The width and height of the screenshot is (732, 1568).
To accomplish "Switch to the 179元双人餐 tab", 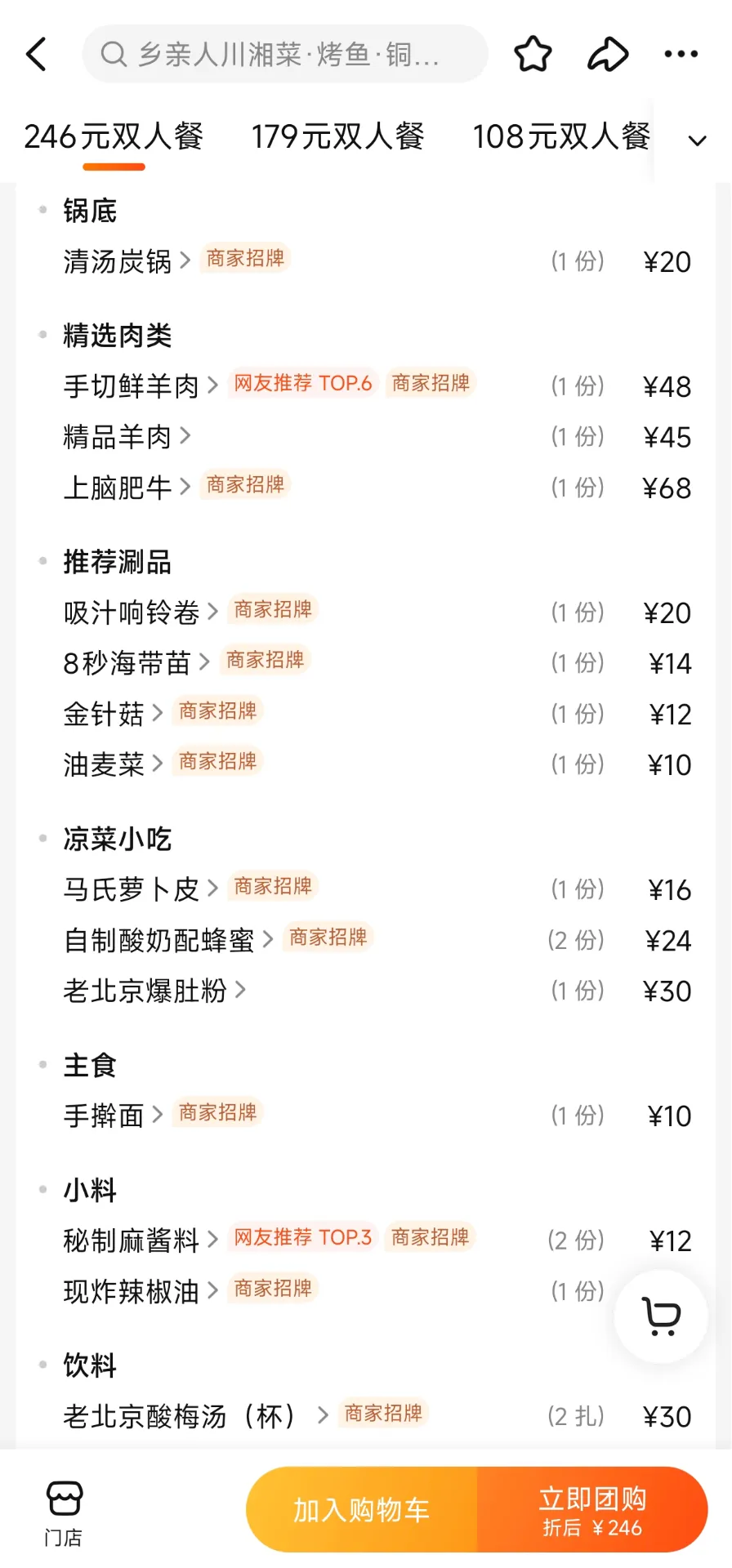I will tap(337, 136).
